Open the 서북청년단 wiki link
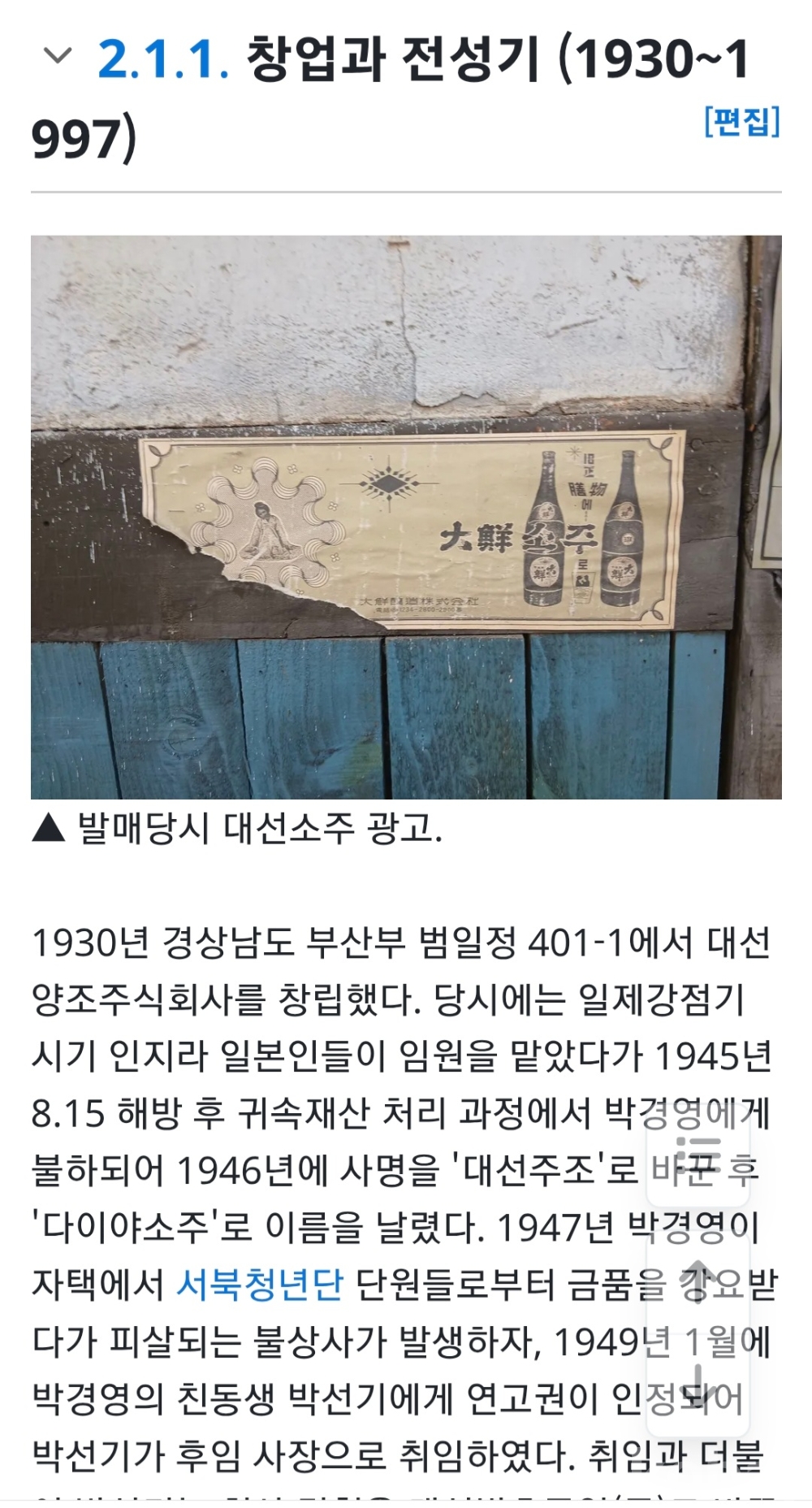This screenshot has height=1508, width=812. pyautogui.click(x=260, y=1285)
